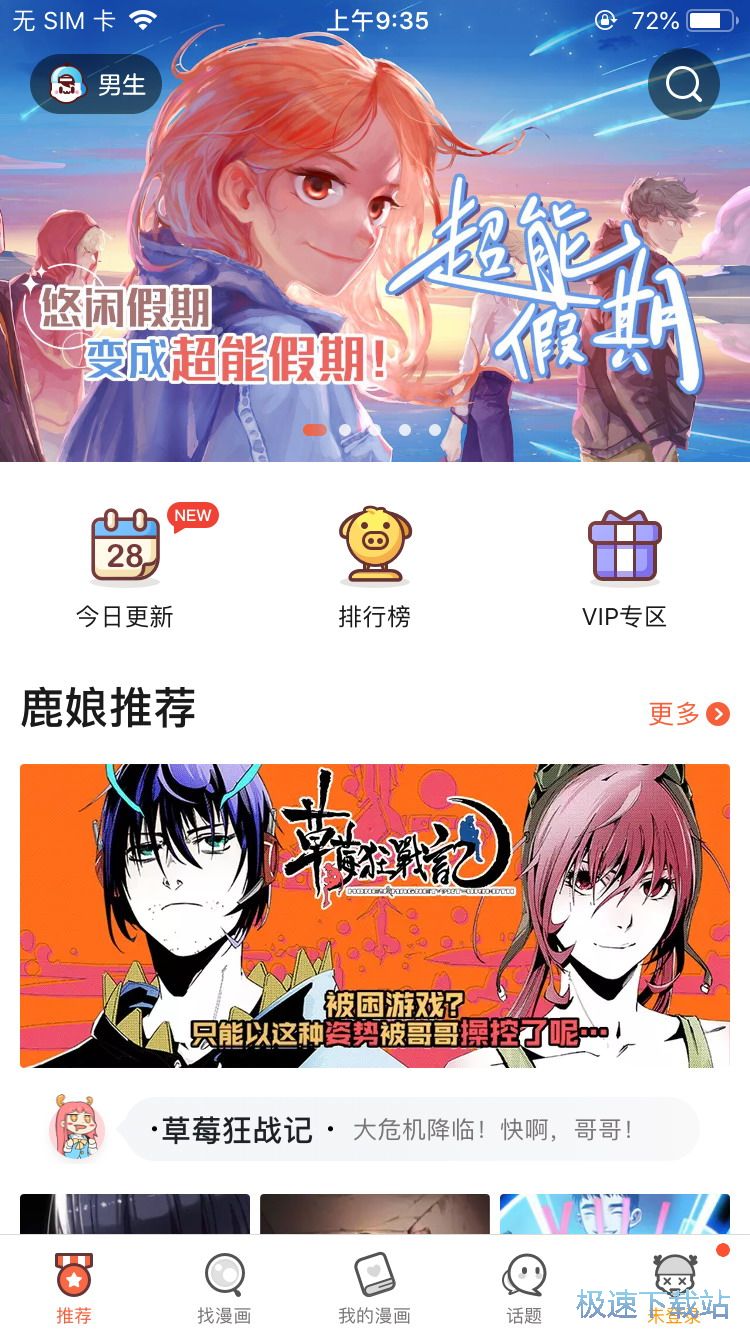Switch the 男生 gender preference
Image resolution: width=750 pixels, height=1334 pixels.
(x=96, y=85)
